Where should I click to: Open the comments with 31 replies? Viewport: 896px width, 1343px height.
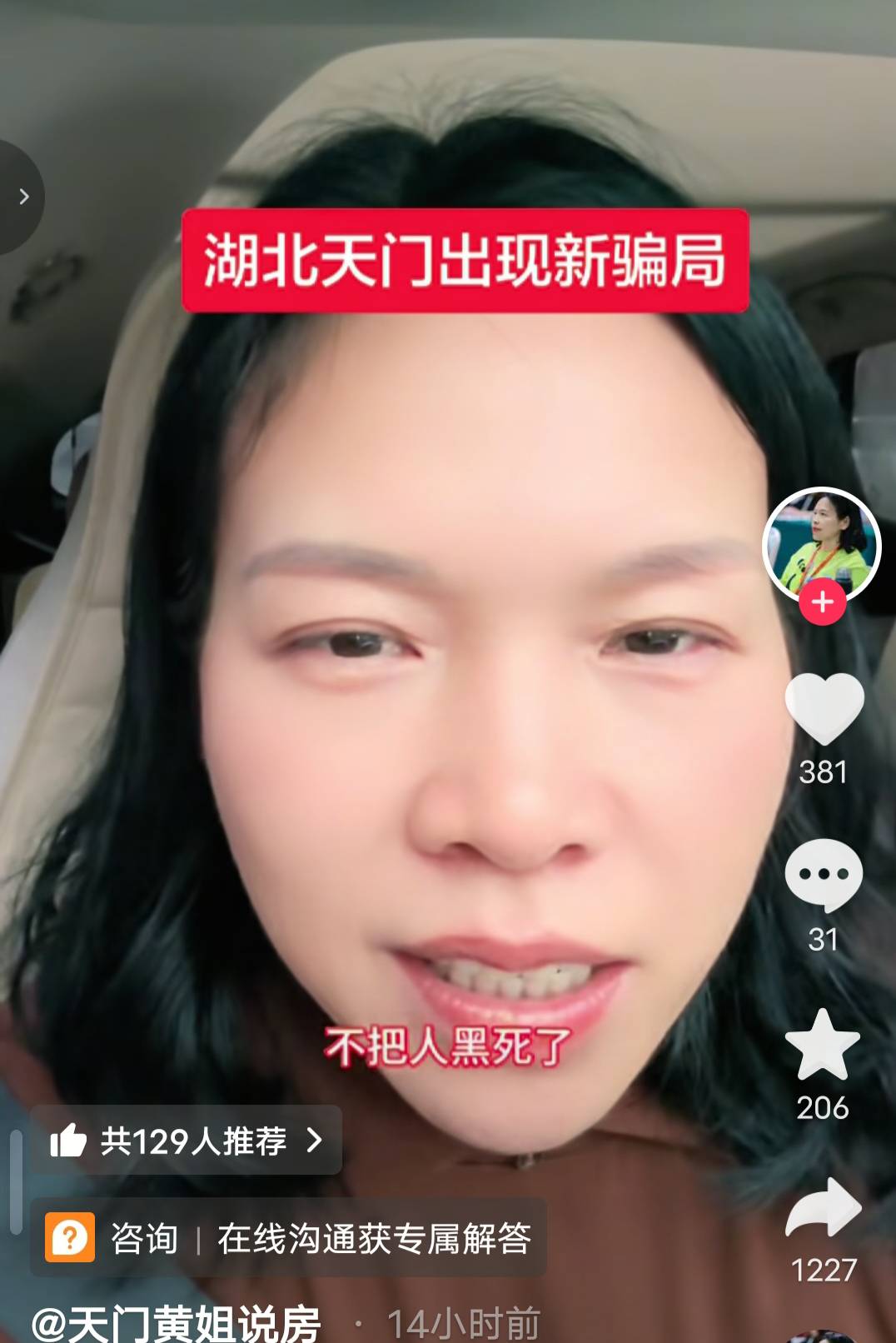(824, 875)
